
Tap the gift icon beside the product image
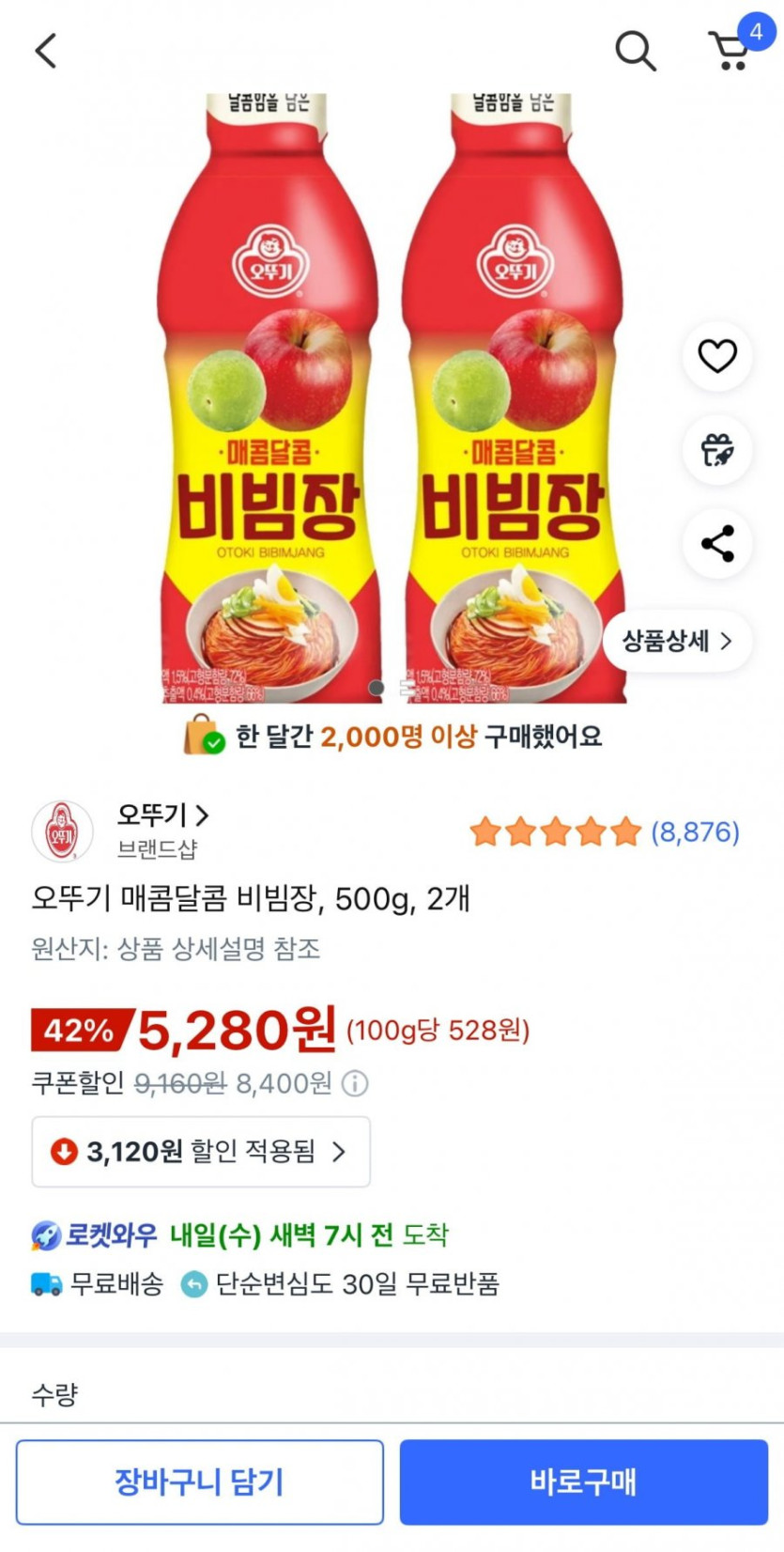[x=717, y=450]
